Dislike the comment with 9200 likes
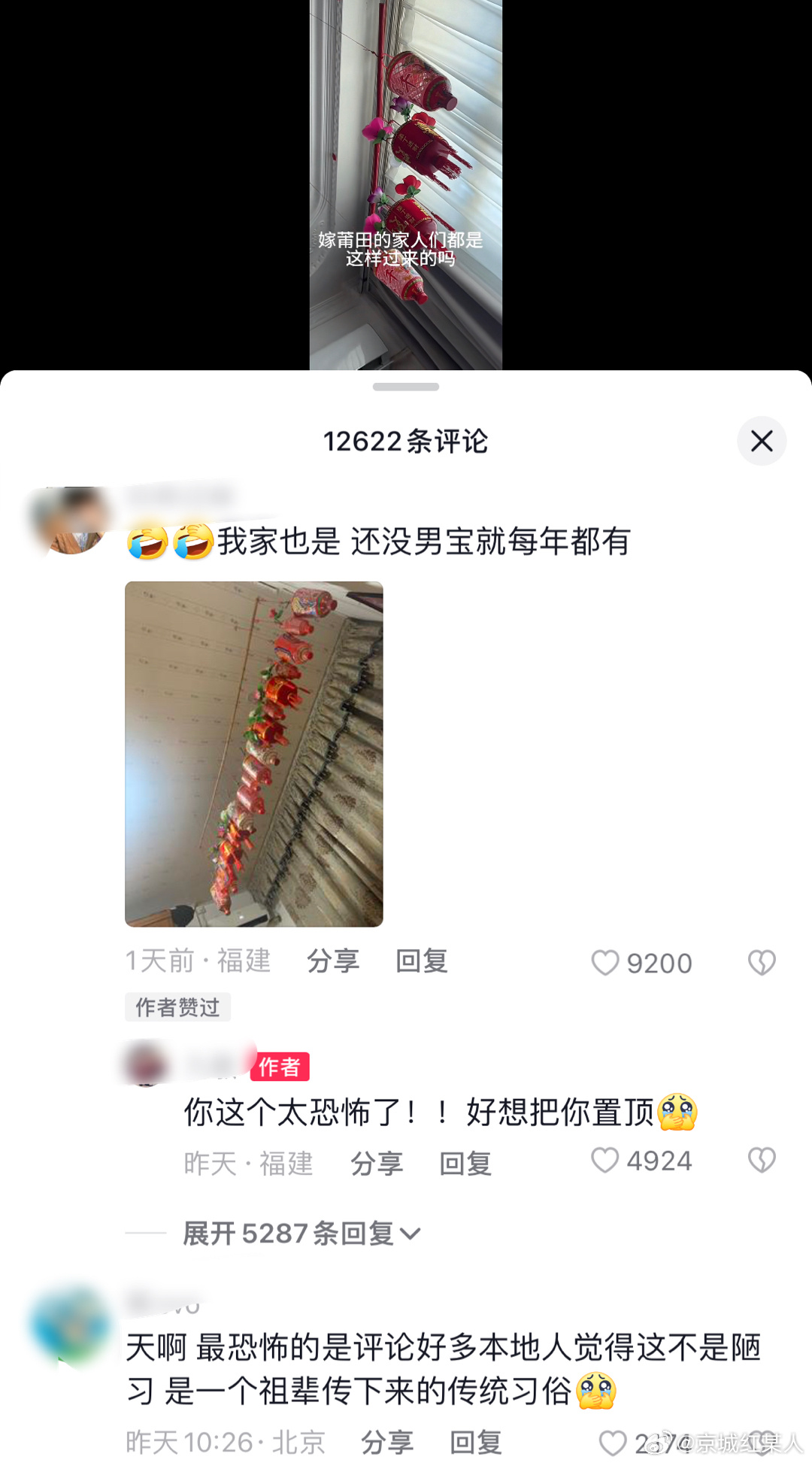This screenshot has height=1463, width=812. tap(762, 962)
